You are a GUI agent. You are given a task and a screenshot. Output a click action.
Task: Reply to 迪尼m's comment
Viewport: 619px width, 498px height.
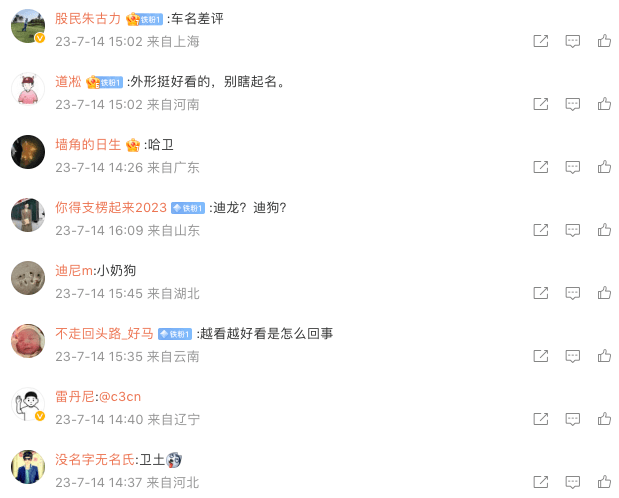pos(572,293)
